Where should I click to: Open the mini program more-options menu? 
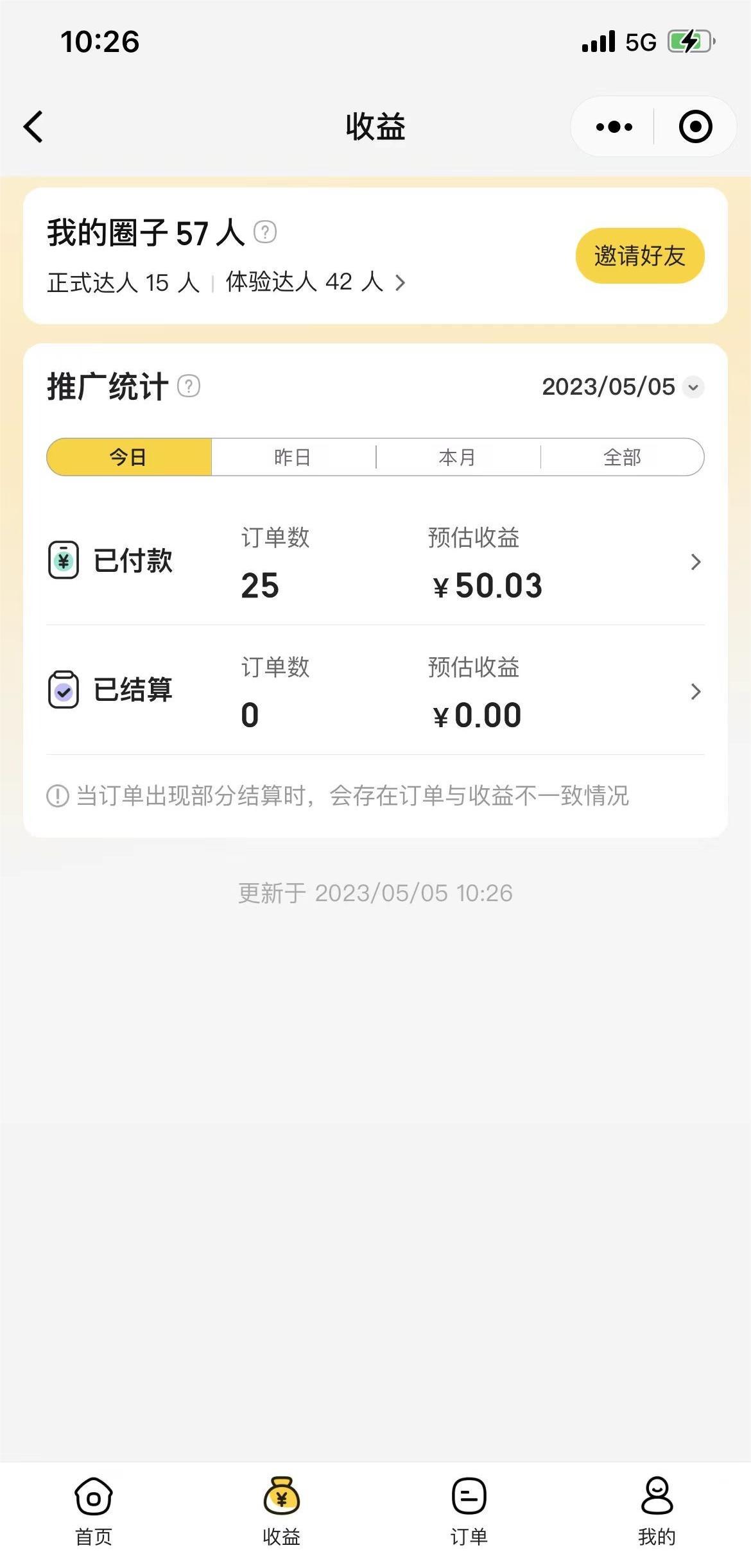614,126
